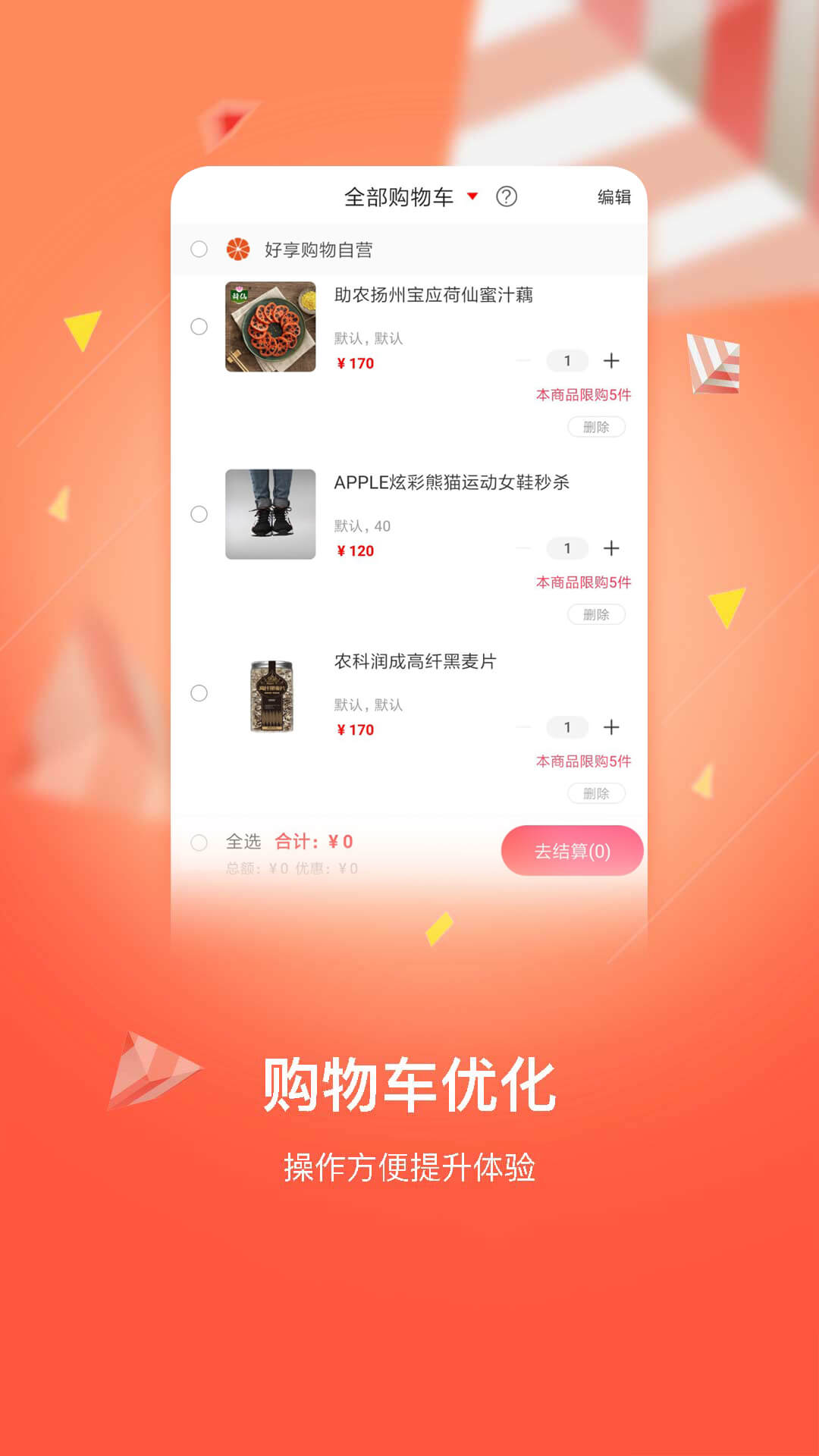819x1456 pixels.
Task: Select the radio next to 蜜汁藕 product
Action: [199, 328]
